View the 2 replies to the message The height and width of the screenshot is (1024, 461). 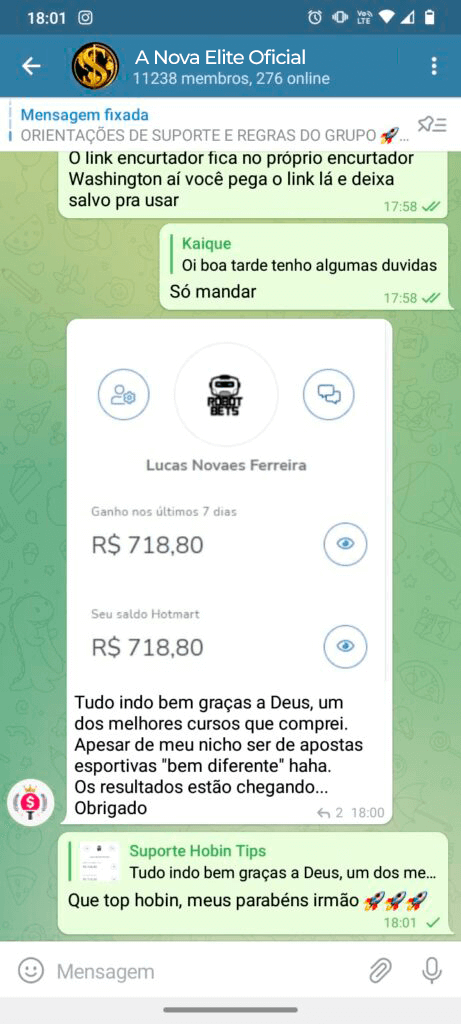330,813
